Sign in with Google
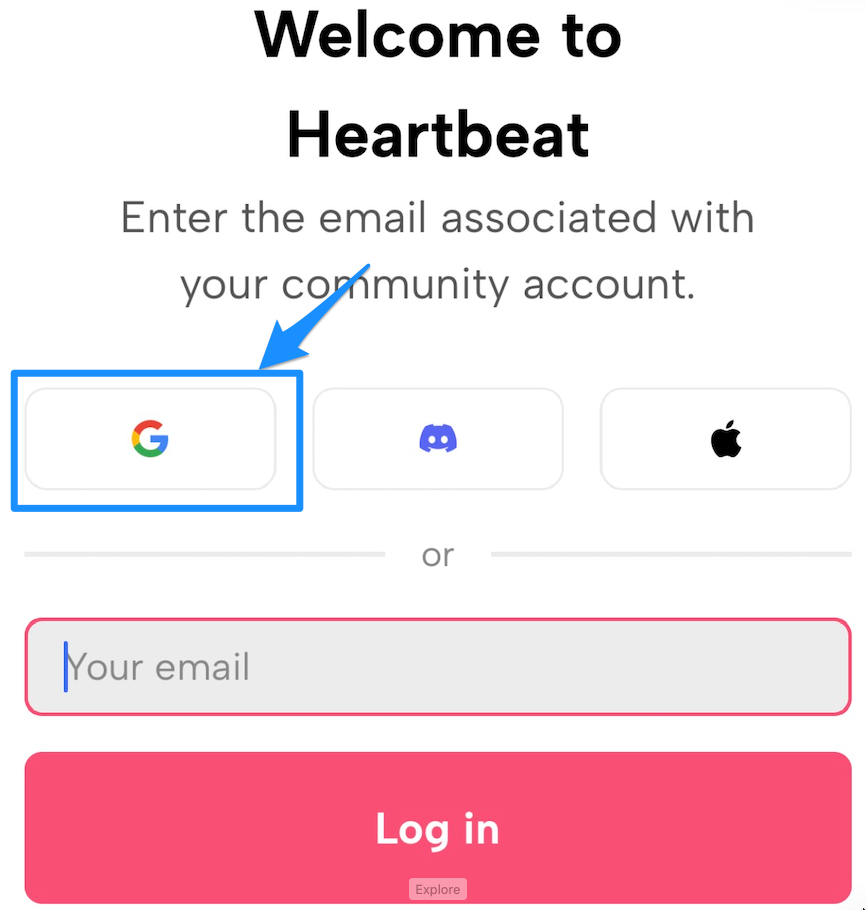Image resolution: width=866 pixels, height=910 pixels. pyautogui.click(x=150, y=439)
